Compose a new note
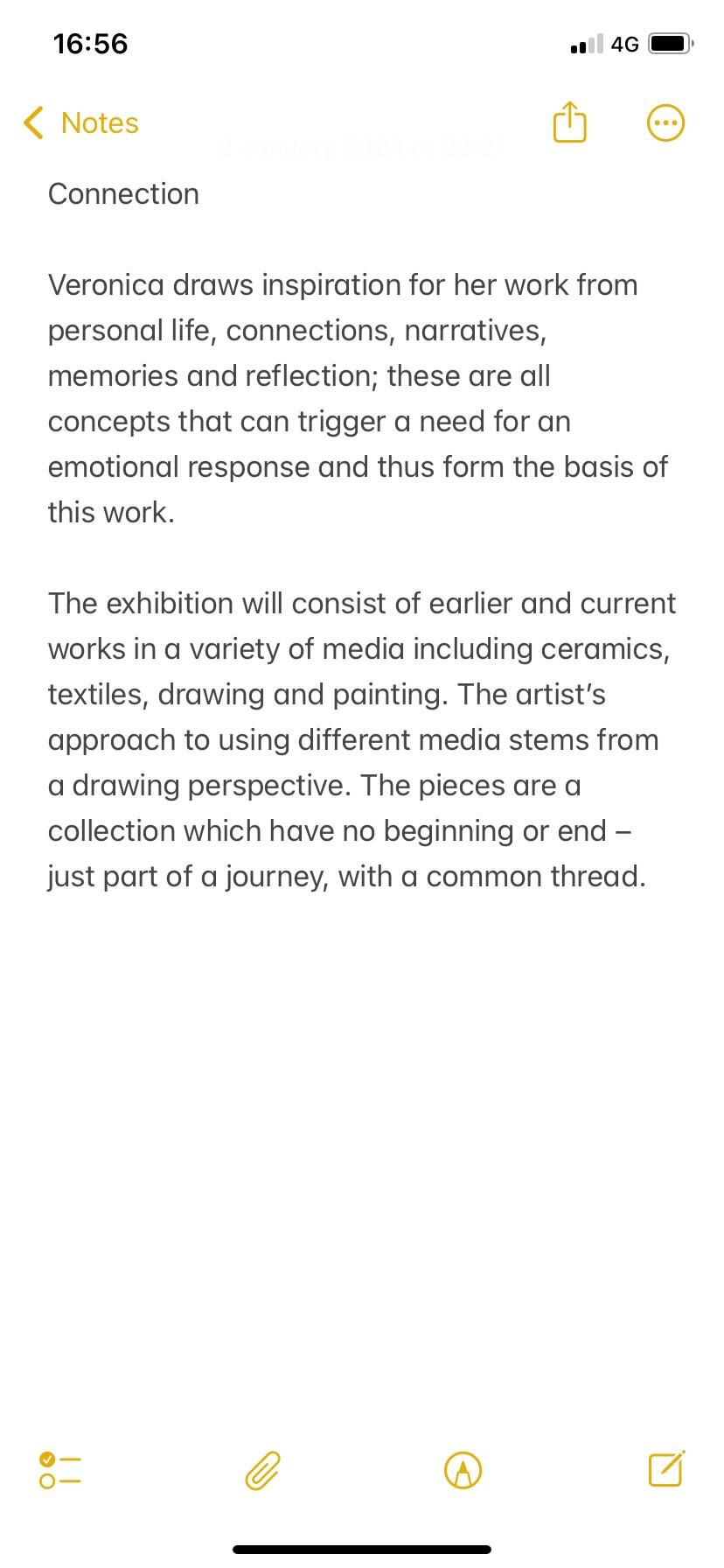 point(666,1468)
